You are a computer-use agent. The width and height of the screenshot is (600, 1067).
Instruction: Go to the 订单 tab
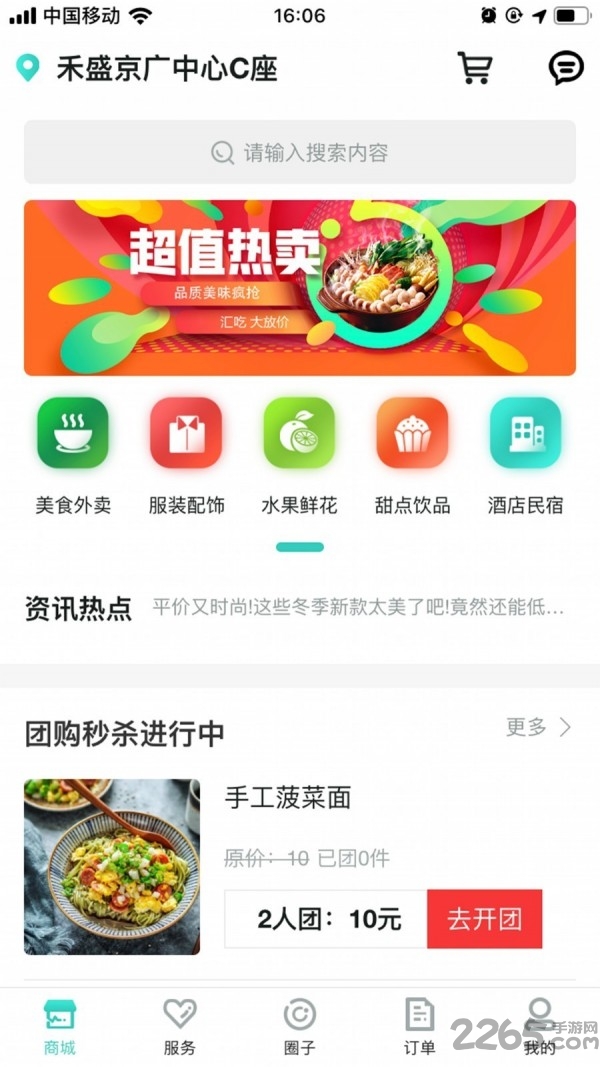pos(419,1027)
